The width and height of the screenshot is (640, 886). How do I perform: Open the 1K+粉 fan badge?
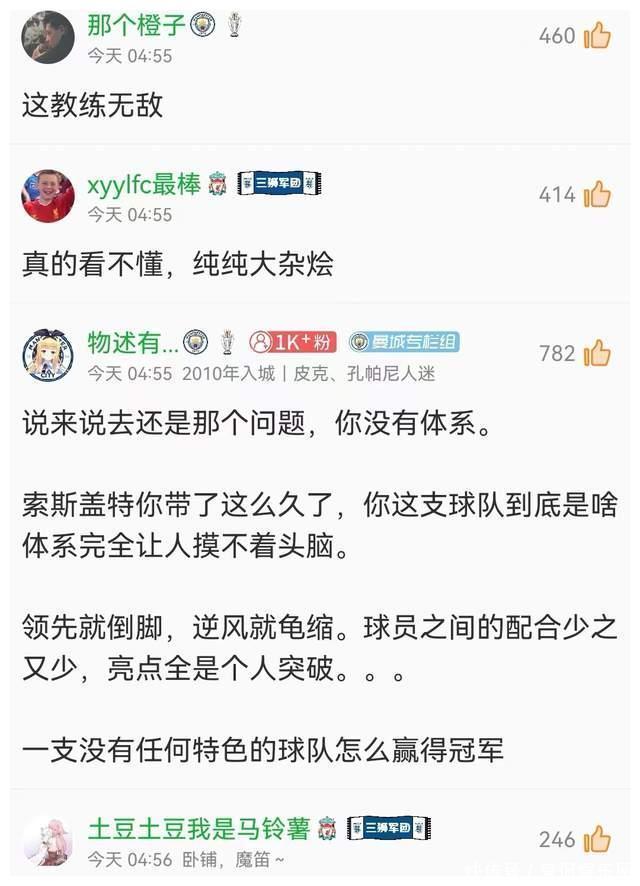[293, 343]
